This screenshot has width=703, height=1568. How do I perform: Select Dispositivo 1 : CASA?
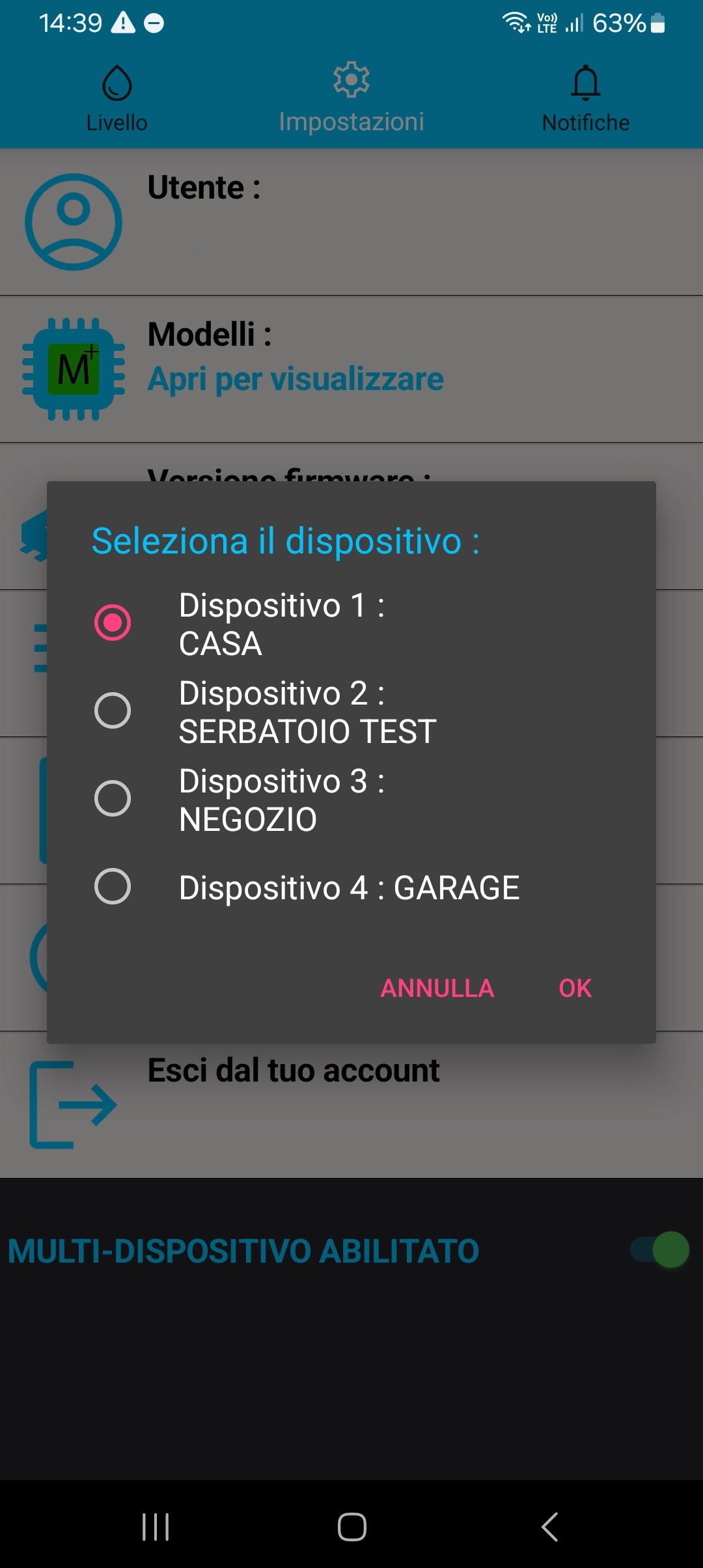tap(351, 623)
